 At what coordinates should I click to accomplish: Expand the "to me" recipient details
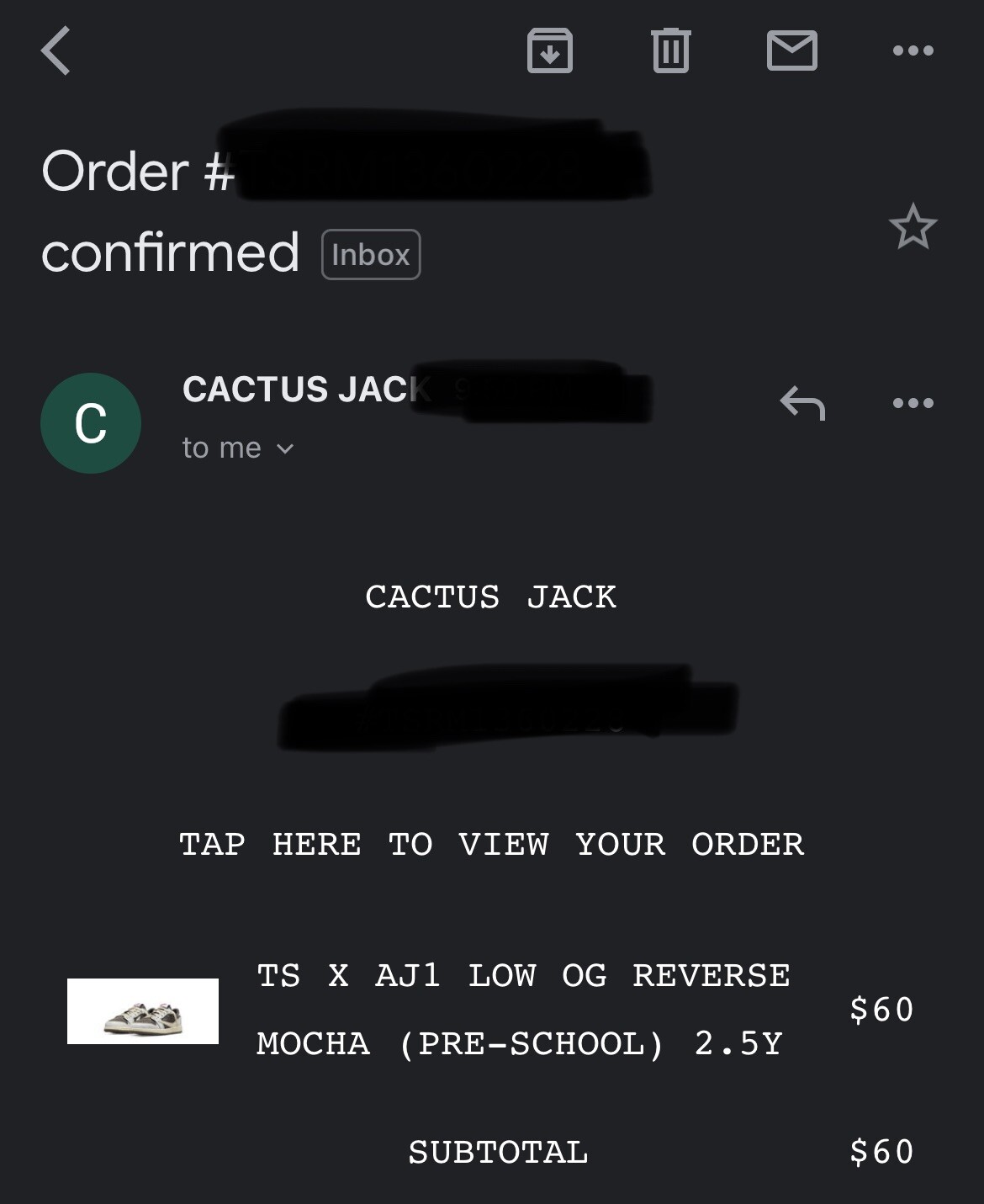(x=238, y=448)
